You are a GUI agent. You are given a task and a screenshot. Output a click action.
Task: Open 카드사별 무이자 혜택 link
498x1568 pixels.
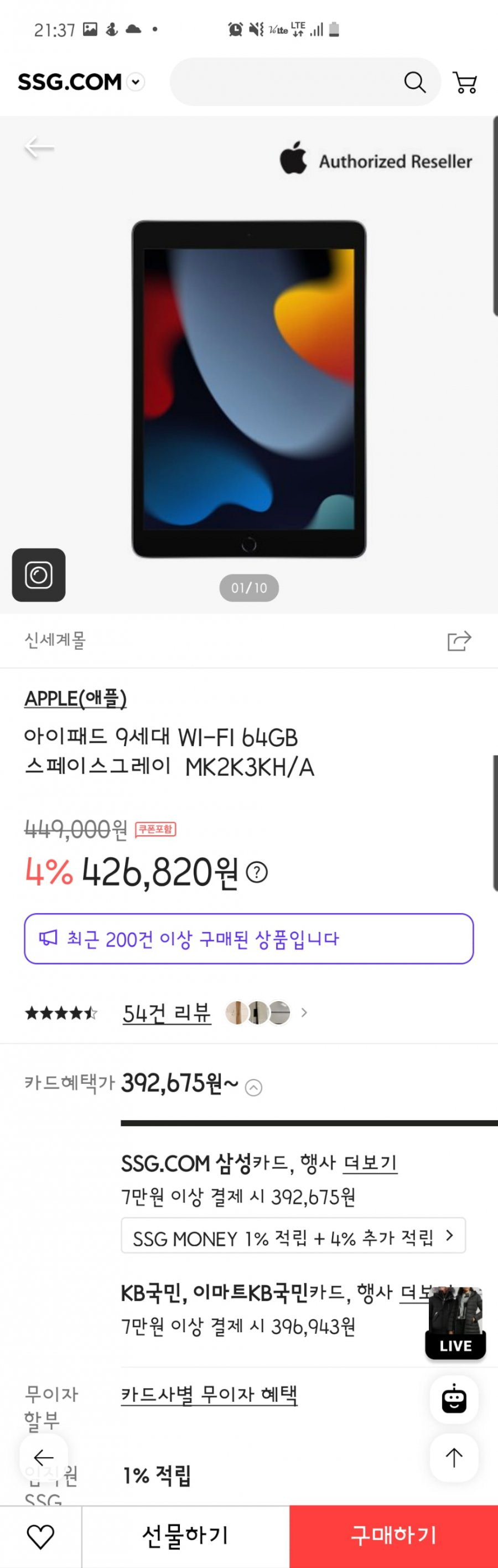pos(209,1394)
